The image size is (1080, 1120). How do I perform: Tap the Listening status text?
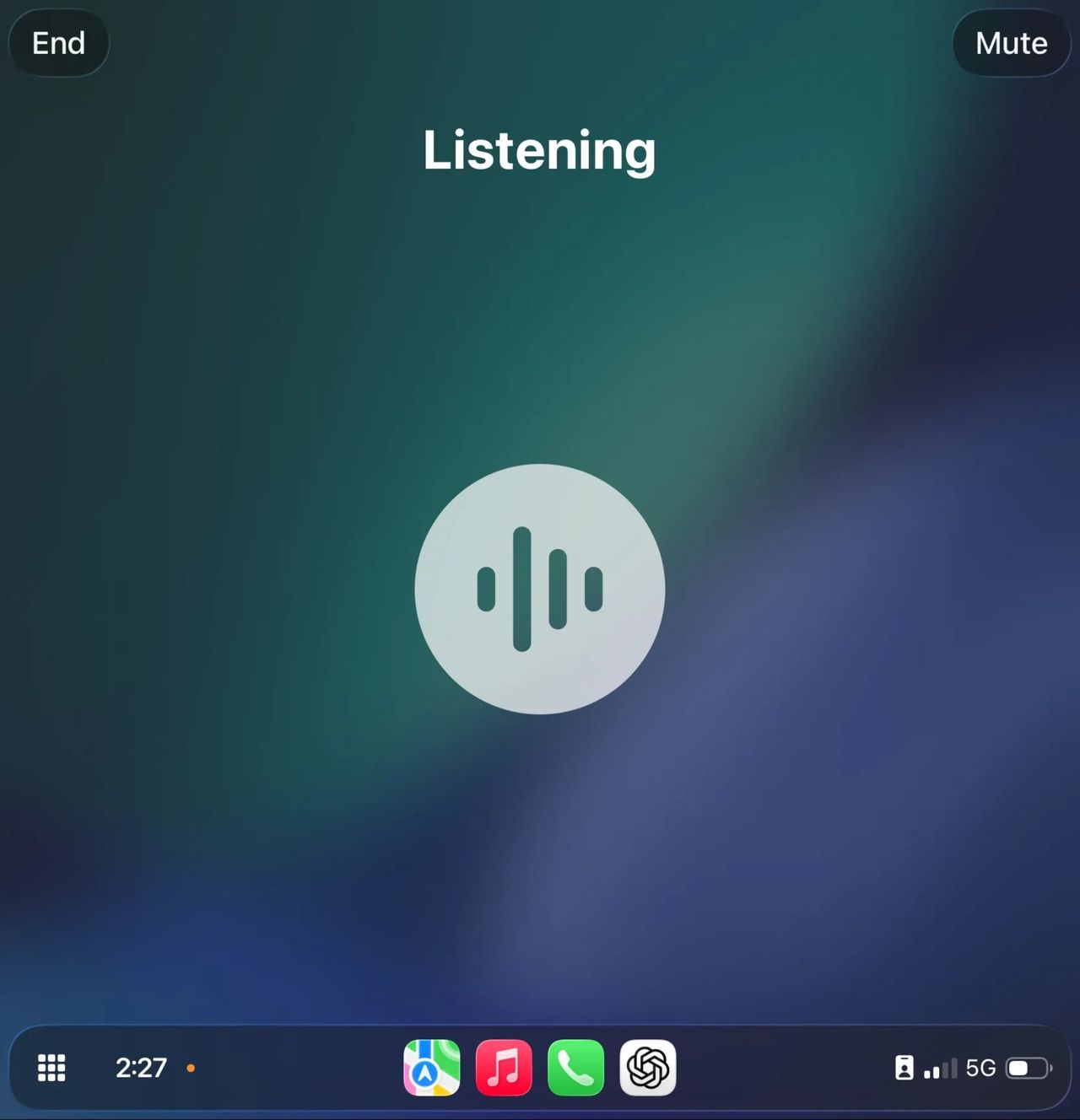(539, 152)
